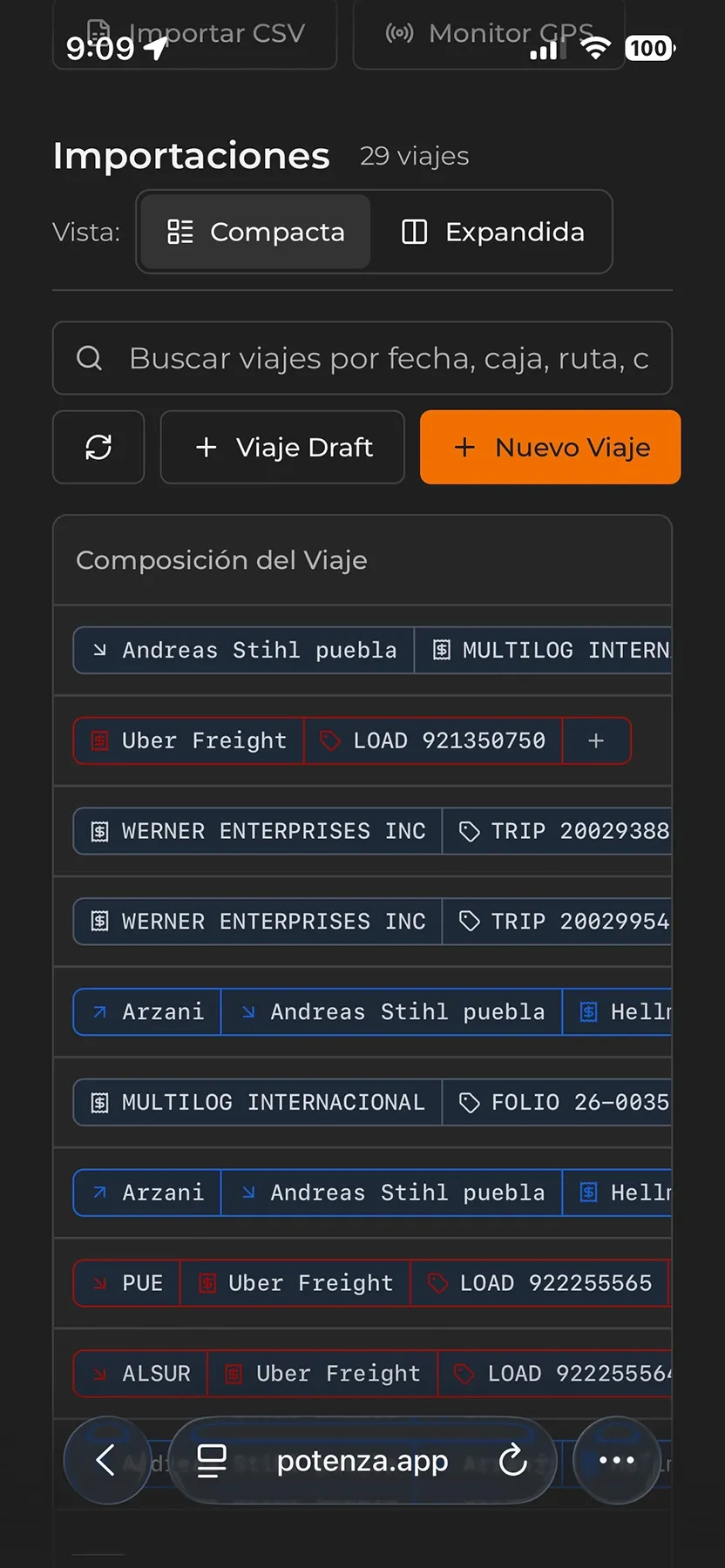This screenshot has width=725, height=1568.
Task: Tap the page reload icon beside potenza.app
Action: [513, 1461]
